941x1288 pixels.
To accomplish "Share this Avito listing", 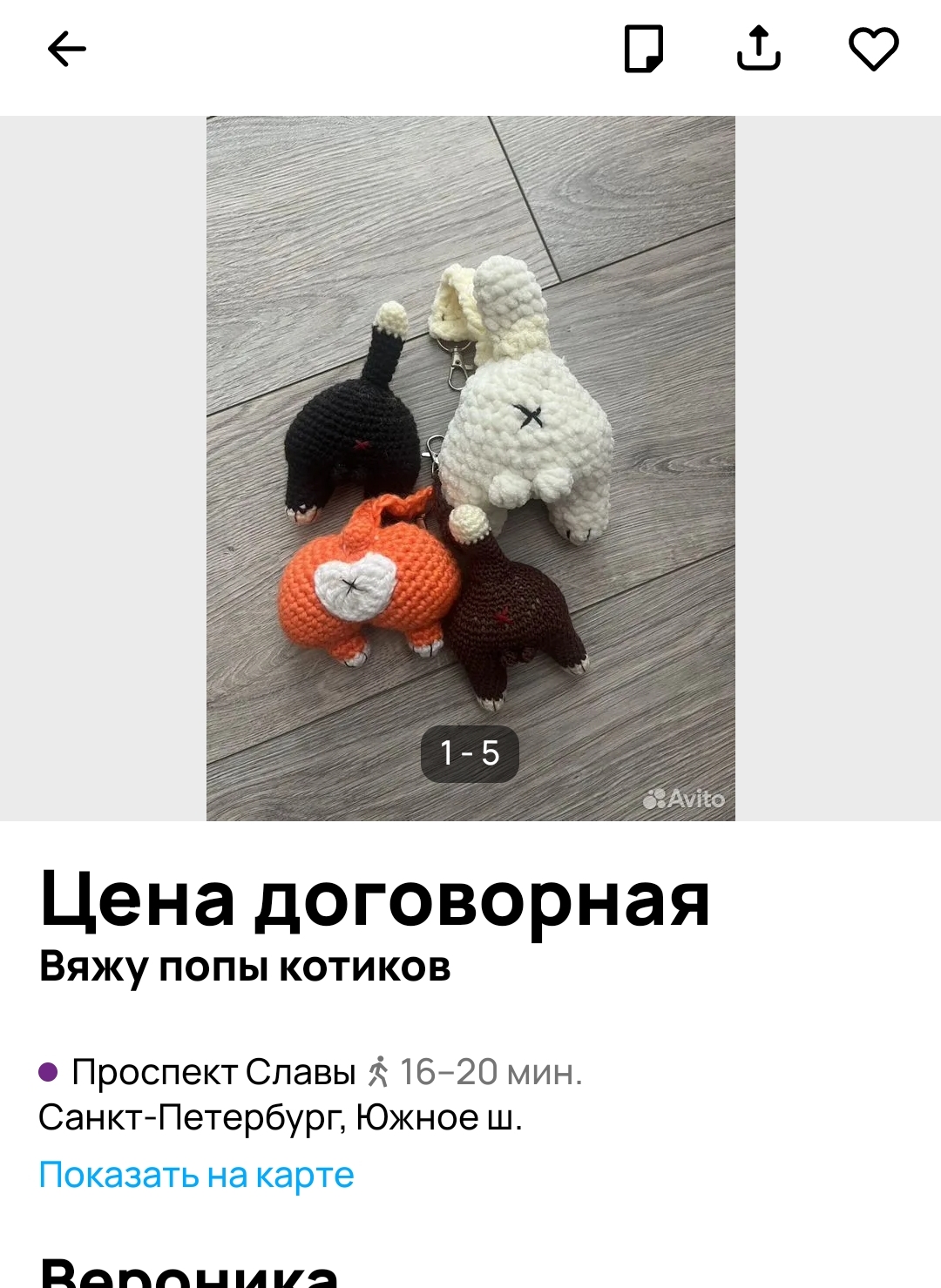I will (758, 49).
